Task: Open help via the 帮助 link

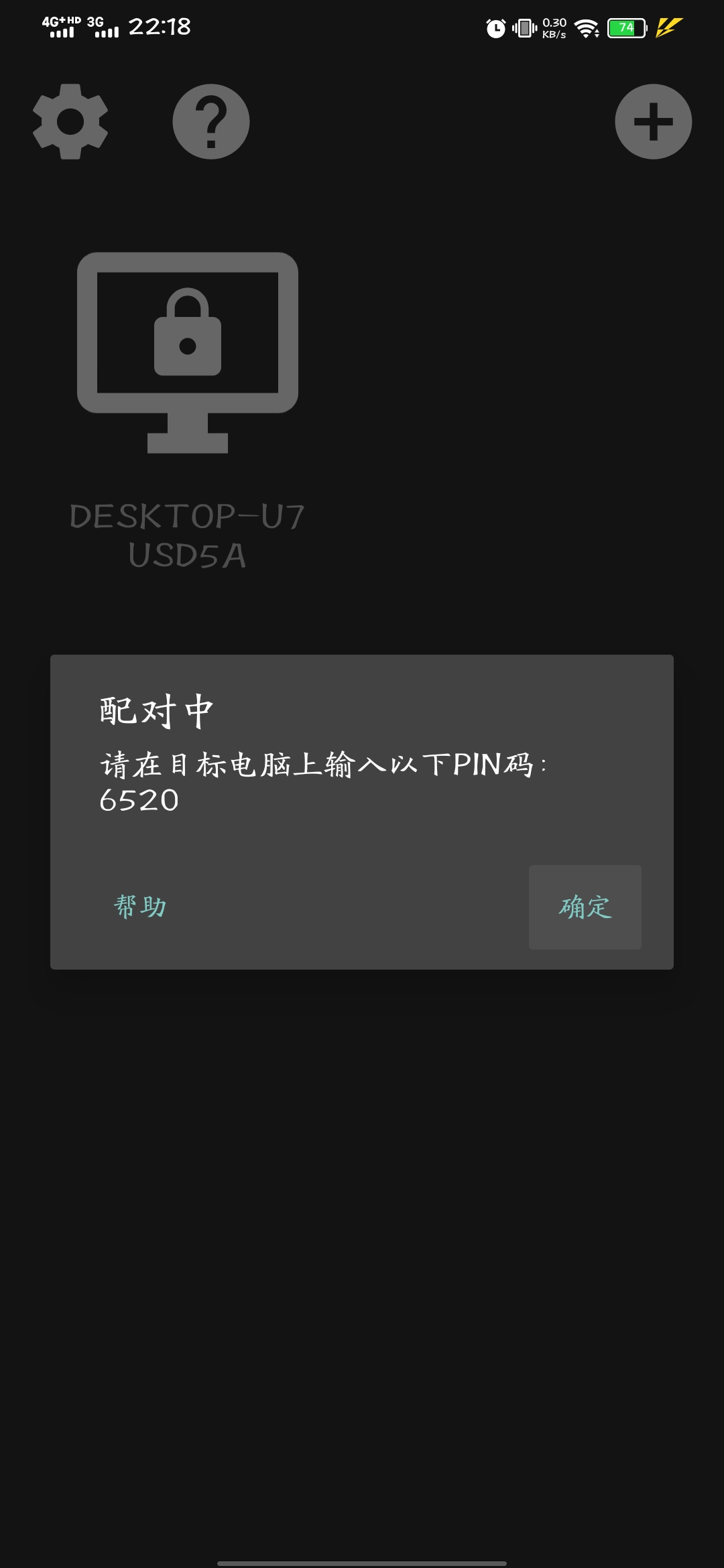Action: (x=138, y=906)
